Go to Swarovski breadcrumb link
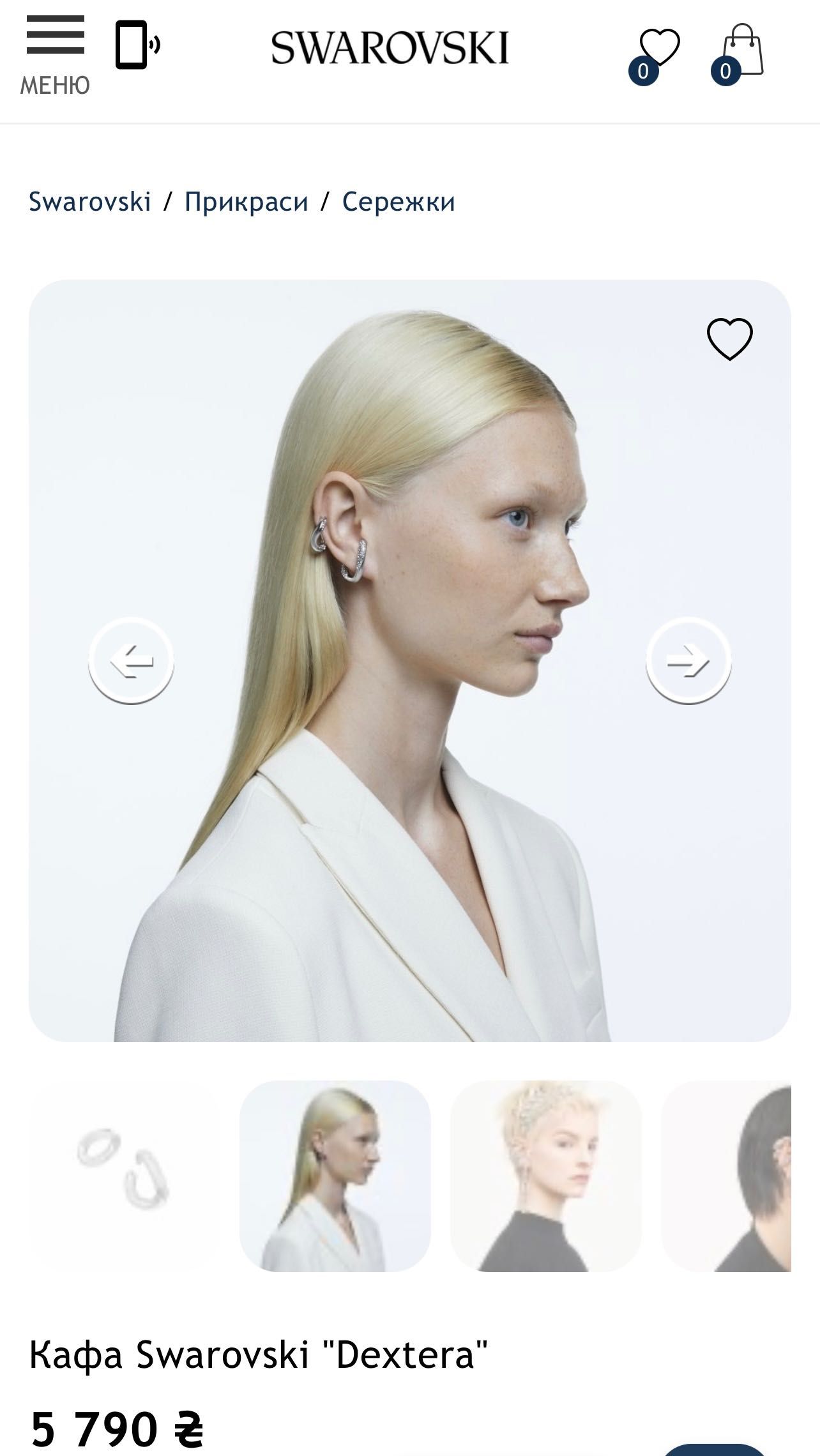The height and width of the screenshot is (1456, 820). pos(89,202)
